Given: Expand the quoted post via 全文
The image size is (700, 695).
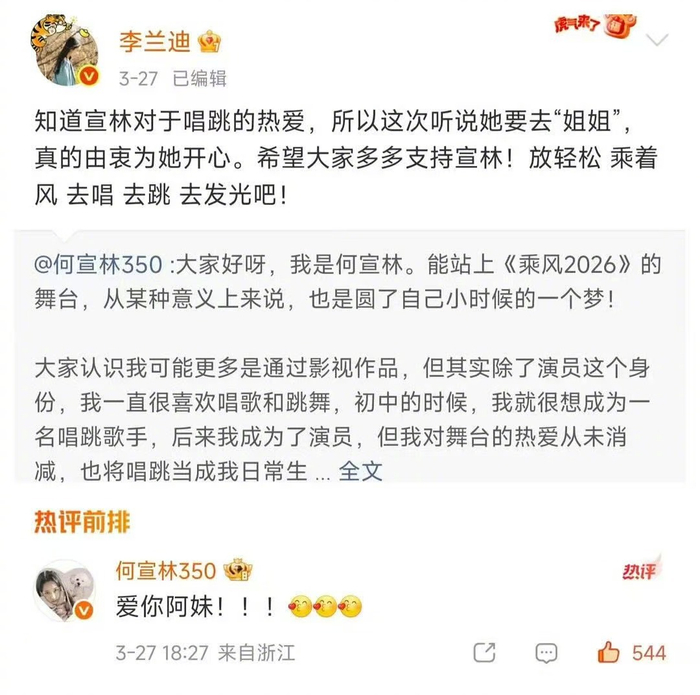Looking at the screenshot, I should tap(361, 470).
